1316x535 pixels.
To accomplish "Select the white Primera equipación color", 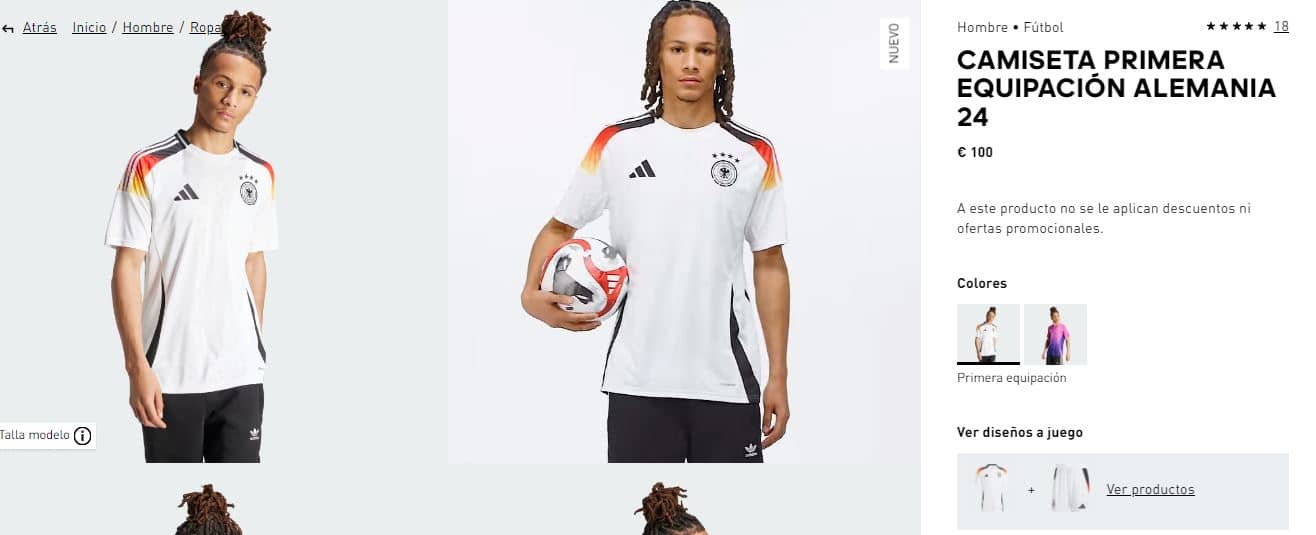I will [988, 334].
